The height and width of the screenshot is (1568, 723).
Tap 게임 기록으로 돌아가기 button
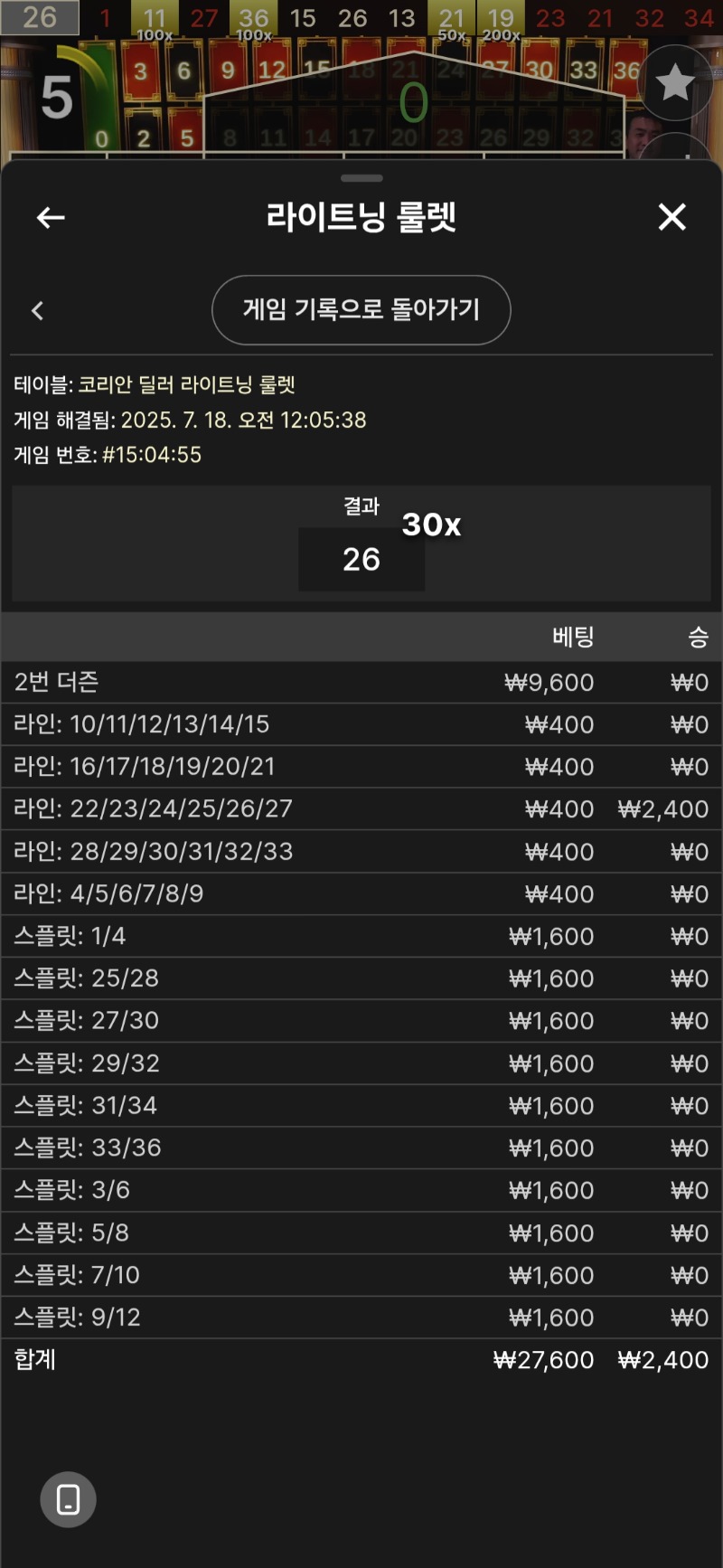tap(361, 310)
